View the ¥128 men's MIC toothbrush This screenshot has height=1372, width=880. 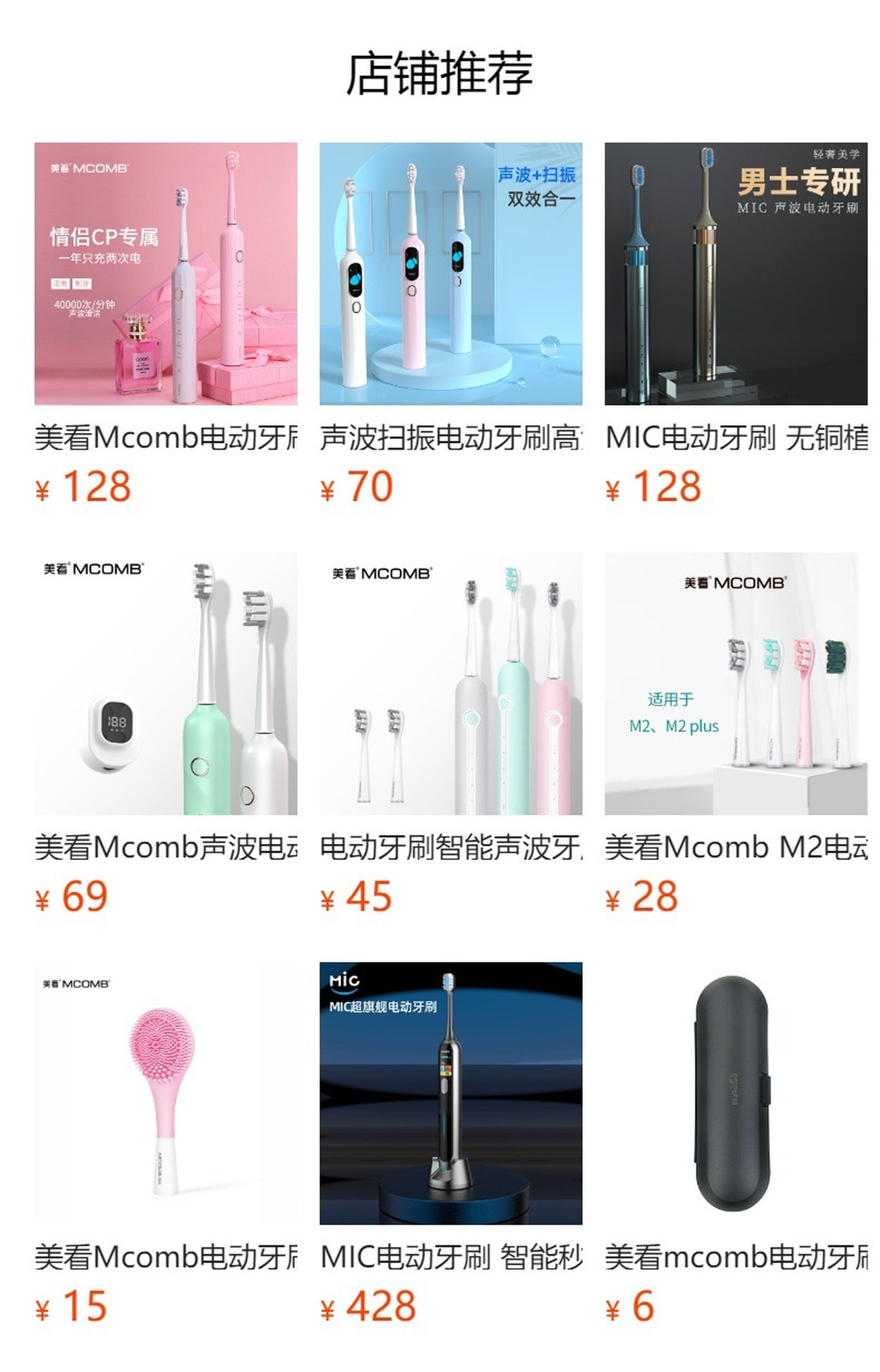736,274
